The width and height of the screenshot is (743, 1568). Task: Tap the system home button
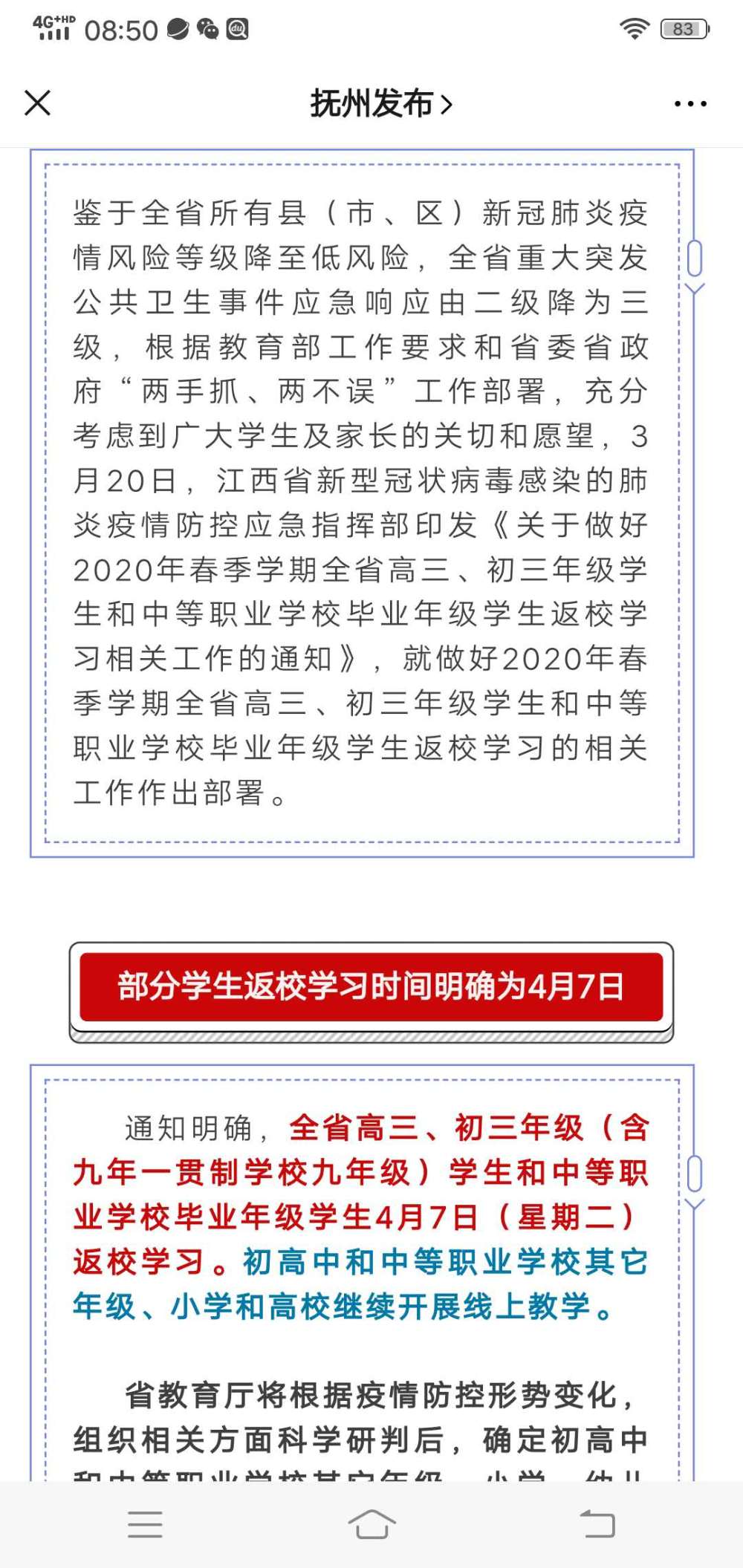(371, 1524)
